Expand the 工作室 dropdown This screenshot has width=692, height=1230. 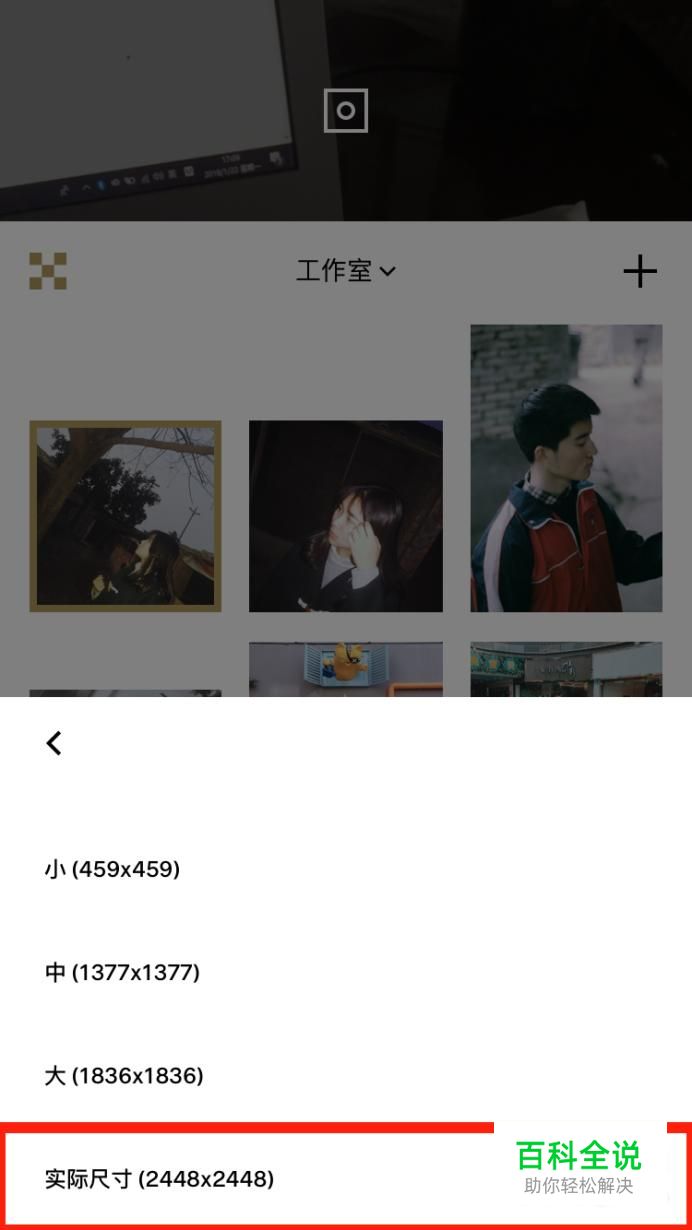tap(346, 271)
